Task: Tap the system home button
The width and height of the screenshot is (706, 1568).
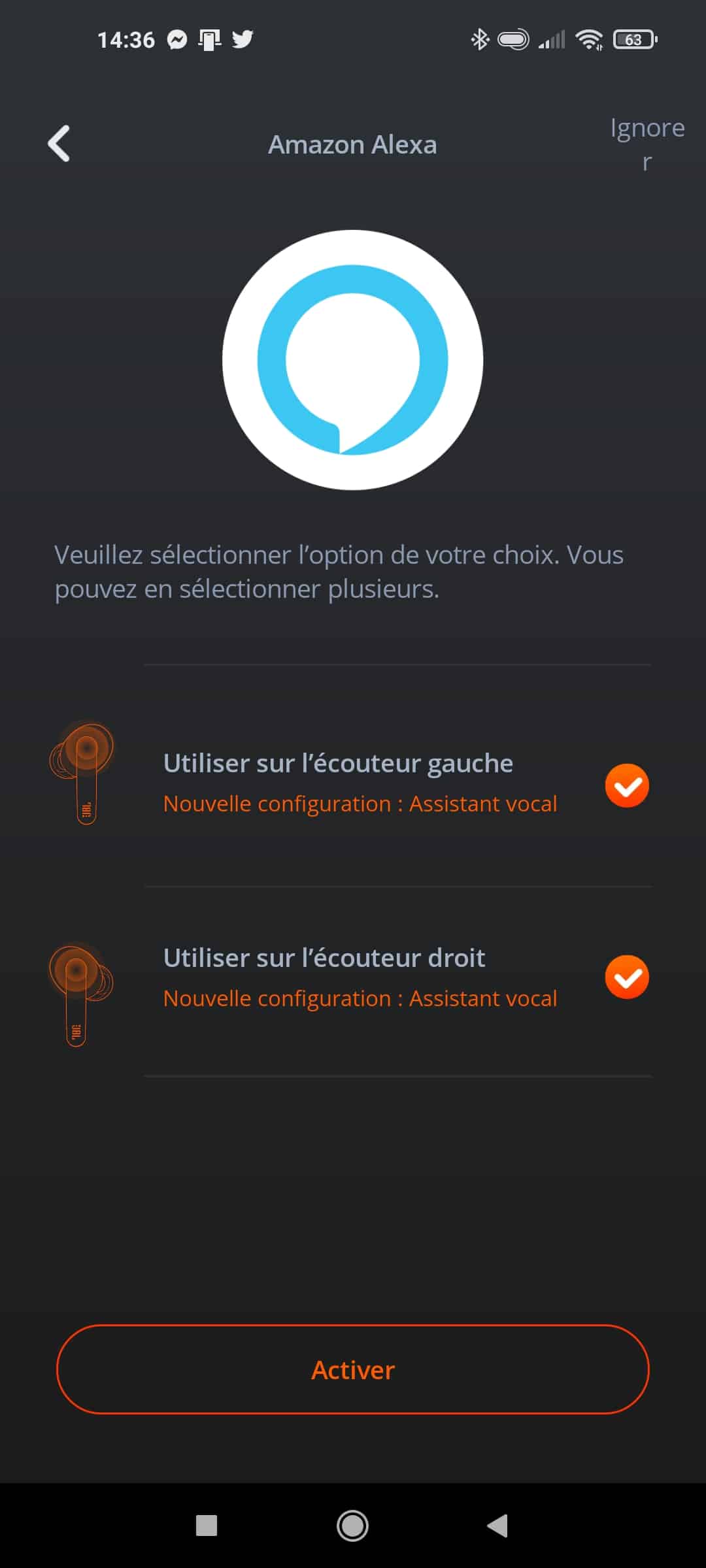Action: coord(352,1526)
